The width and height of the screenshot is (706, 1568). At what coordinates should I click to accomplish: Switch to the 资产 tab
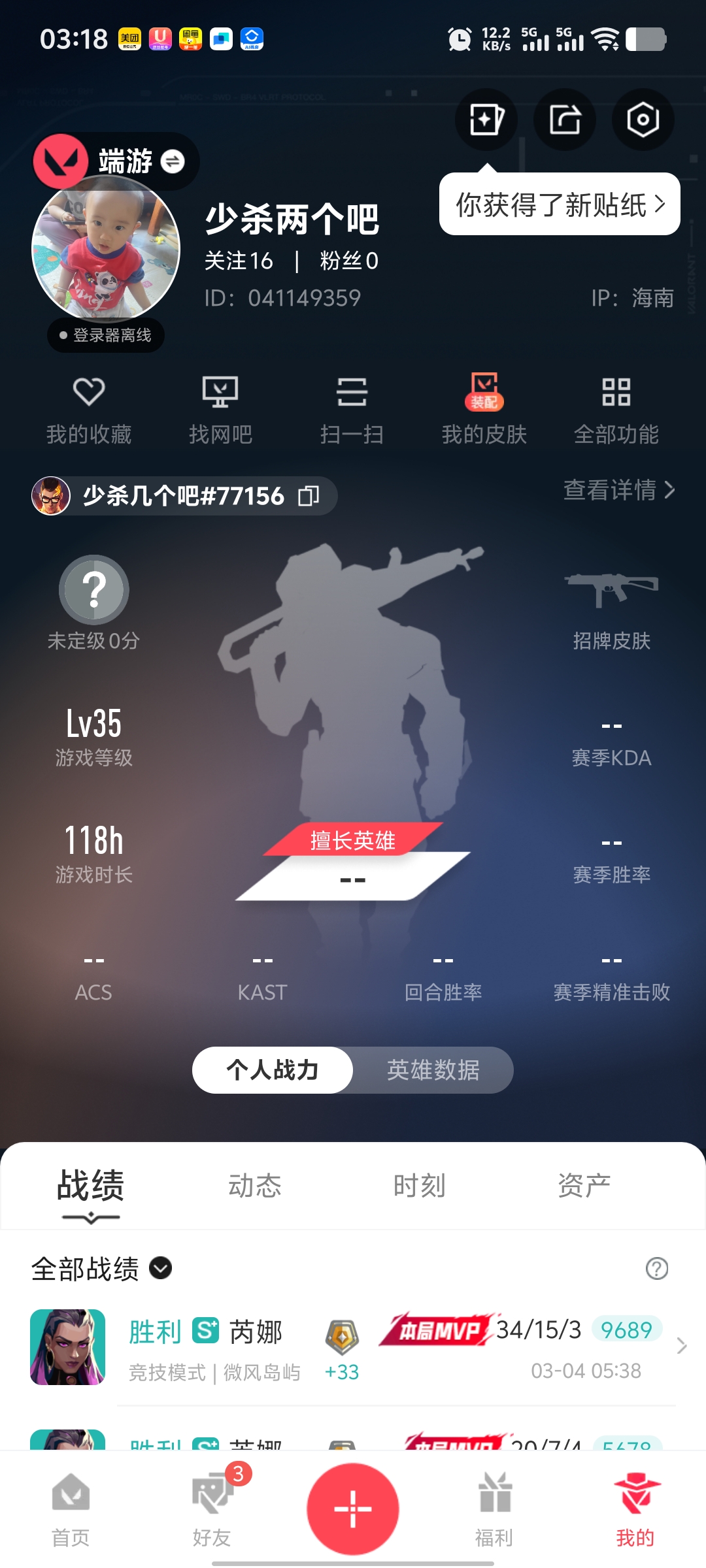[x=584, y=1185]
